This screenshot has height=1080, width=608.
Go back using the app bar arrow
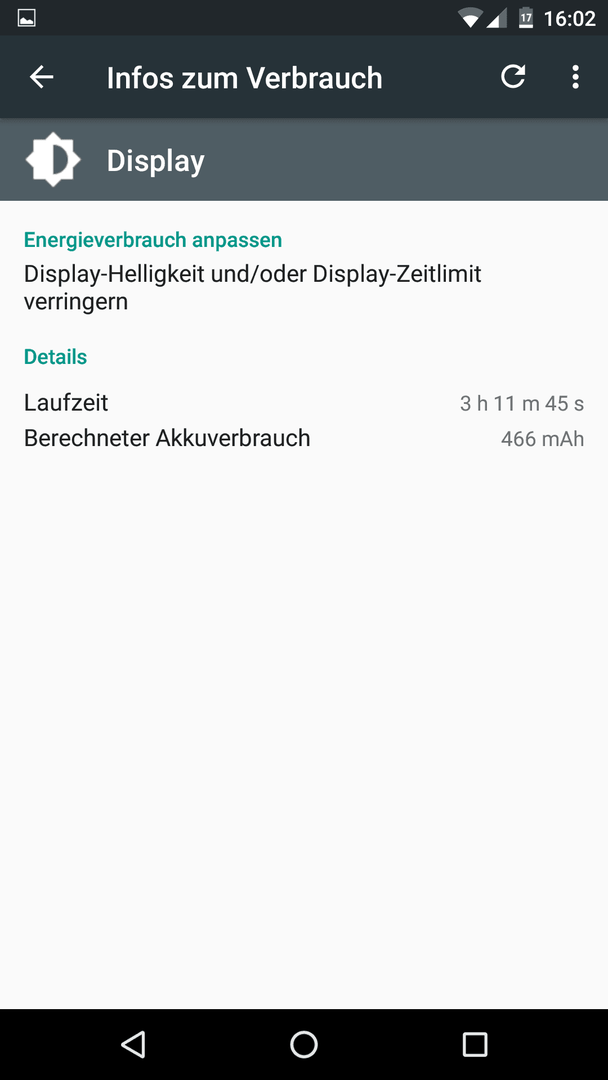point(41,77)
